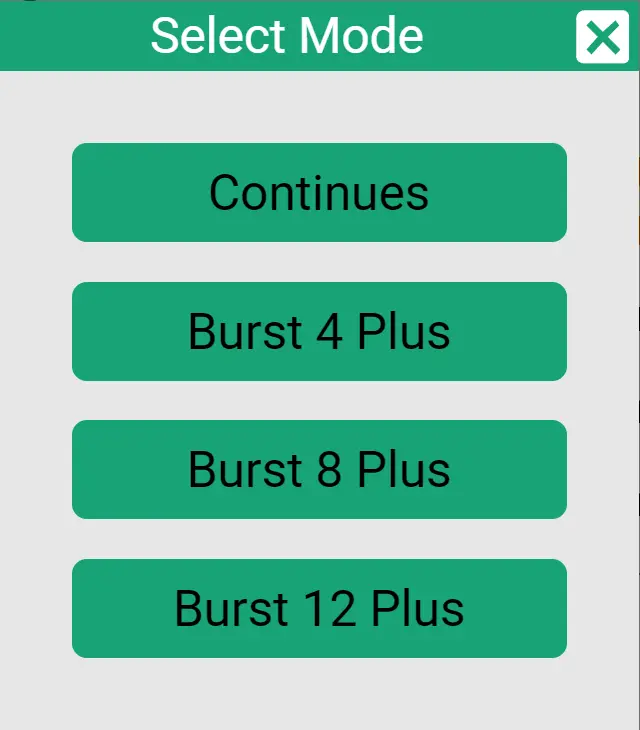This screenshot has height=730, width=640.
Task: Select the Continues mode
Action: coord(319,192)
